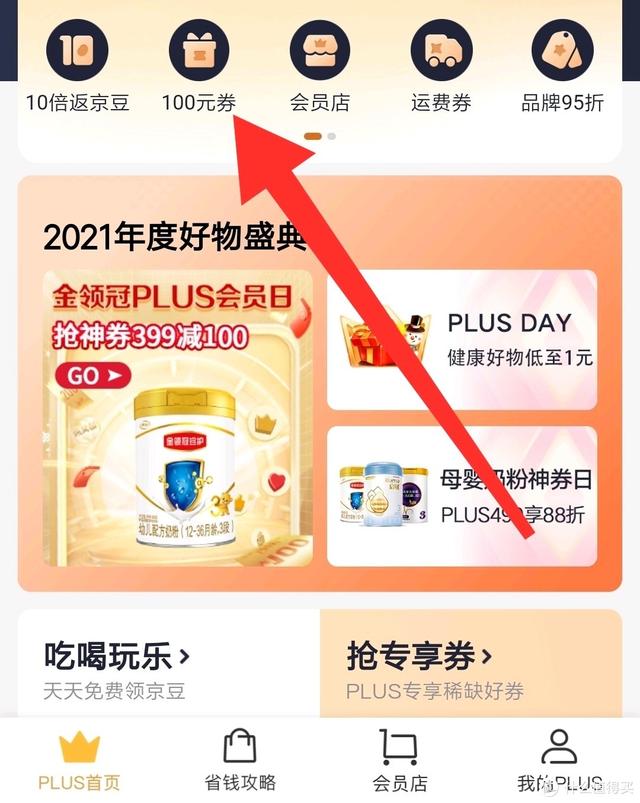Go to 会员店 in bottom navigation
The width and height of the screenshot is (640, 803).
coord(399,762)
